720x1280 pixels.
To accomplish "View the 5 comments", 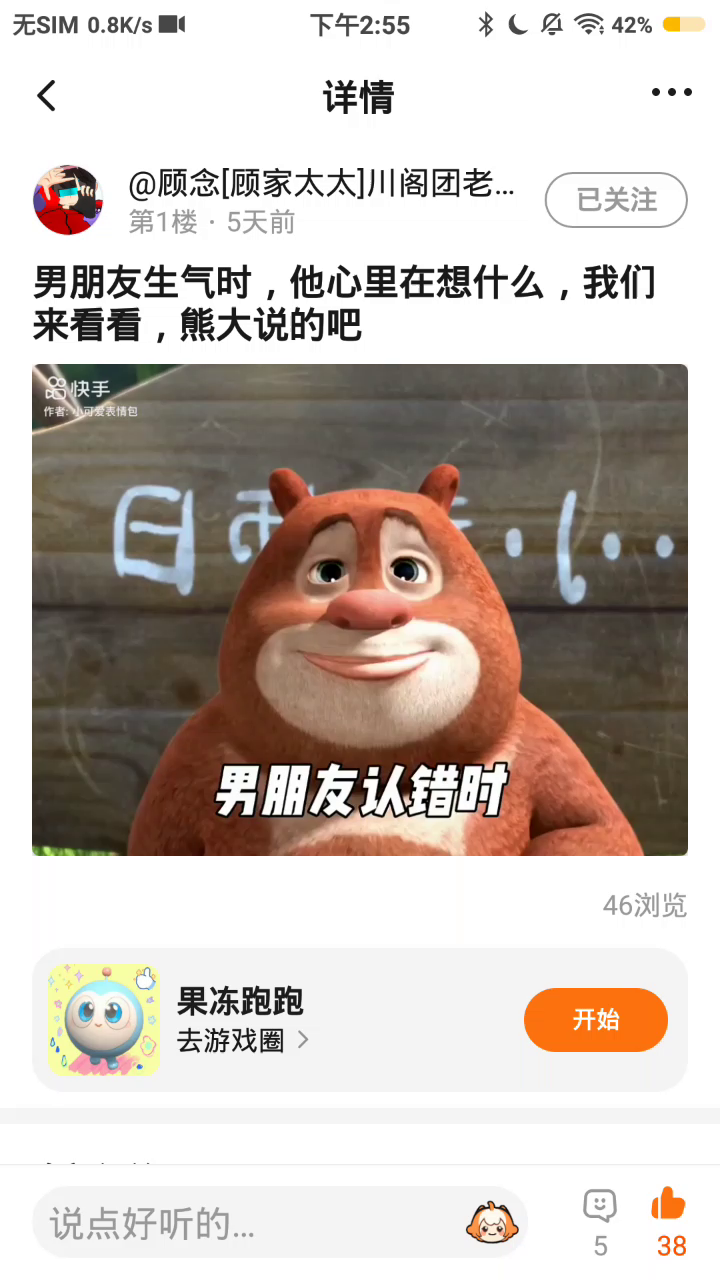I will 600,1220.
